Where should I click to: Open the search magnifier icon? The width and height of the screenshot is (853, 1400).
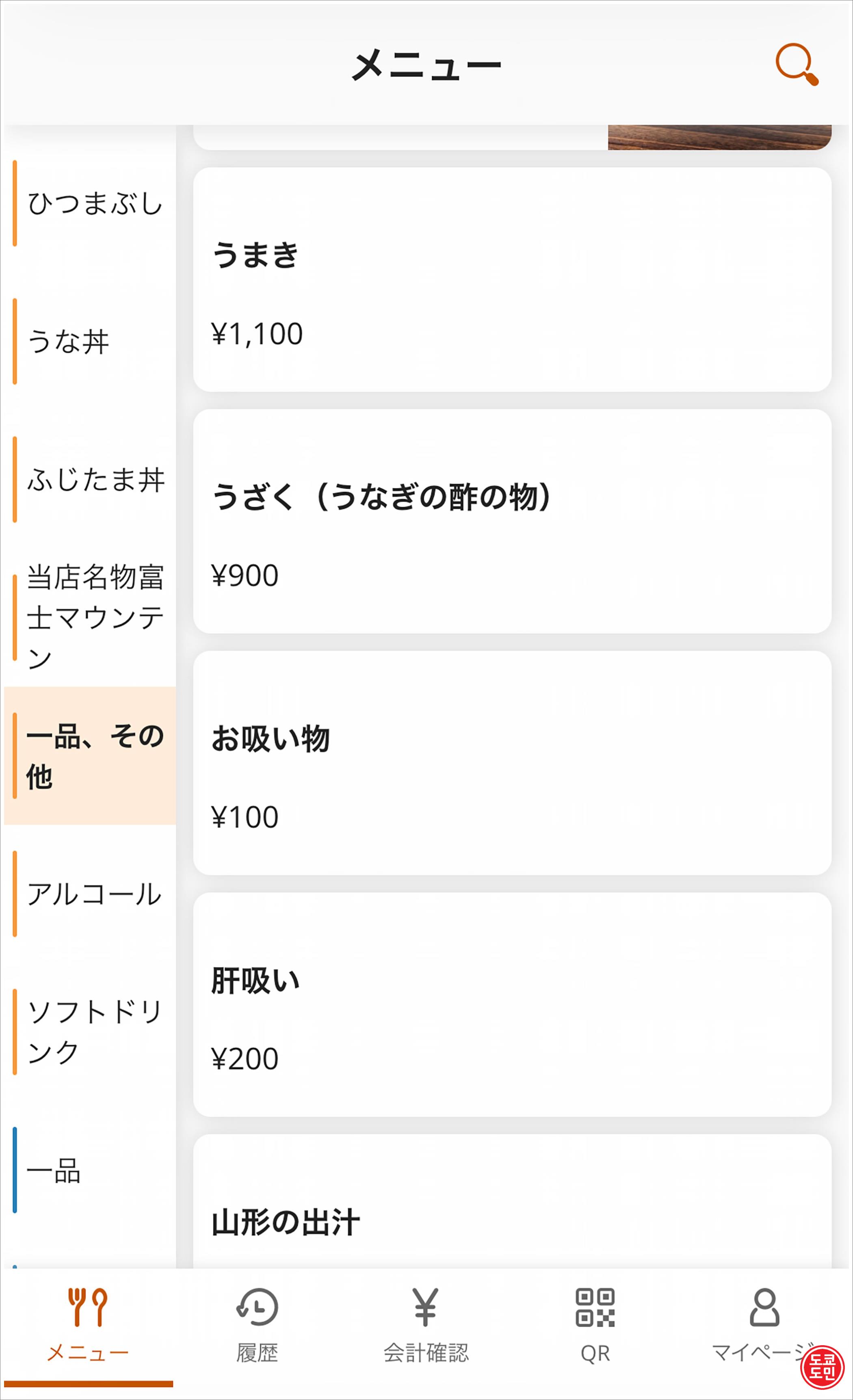pos(797,64)
